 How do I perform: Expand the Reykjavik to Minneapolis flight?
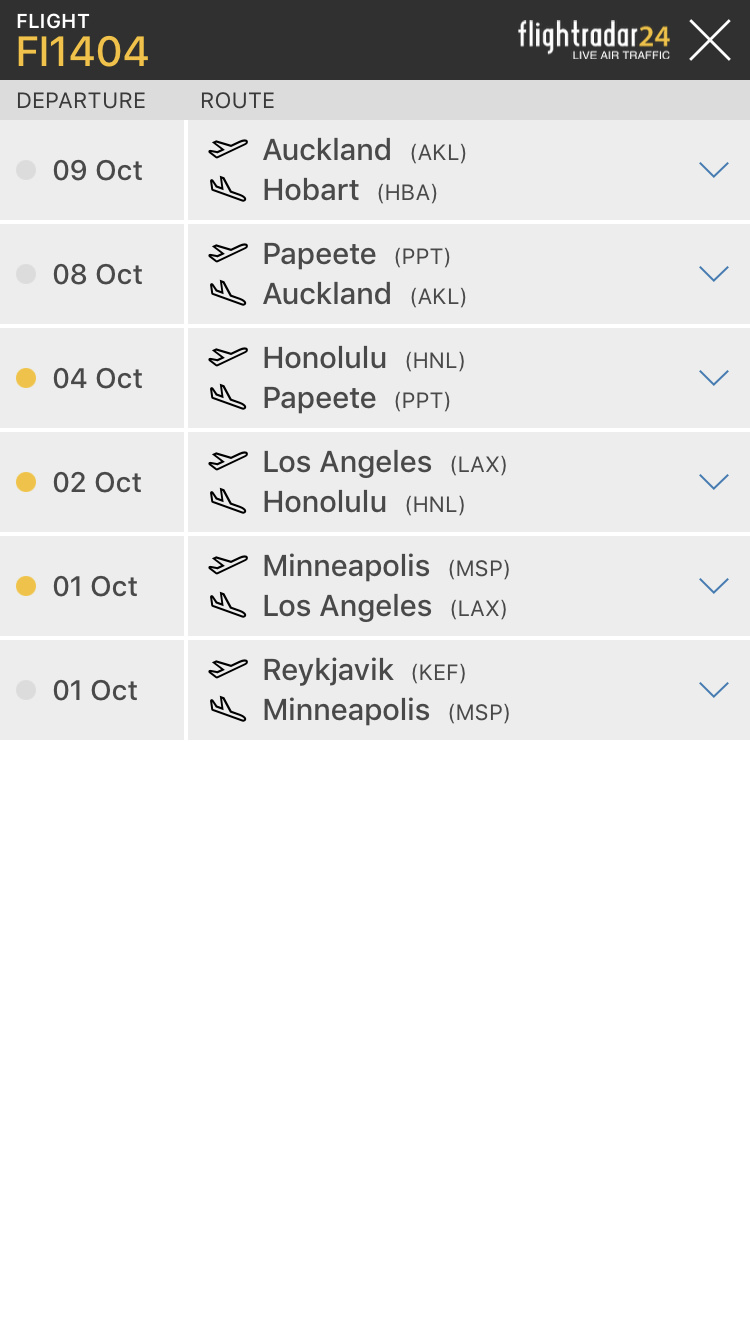pos(713,690)
